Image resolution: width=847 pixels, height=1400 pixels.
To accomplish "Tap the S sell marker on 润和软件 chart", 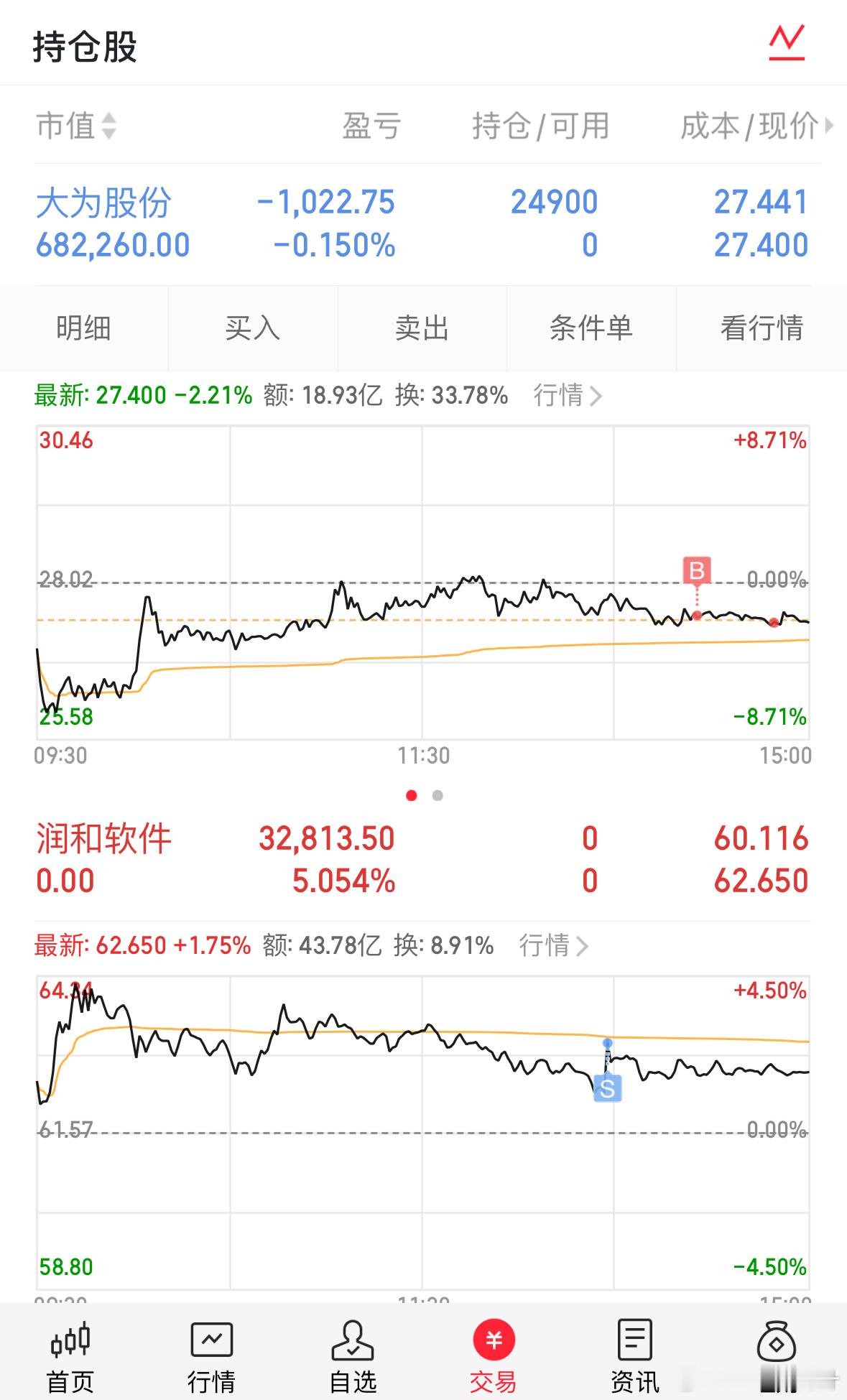I will click(607, 1088).
